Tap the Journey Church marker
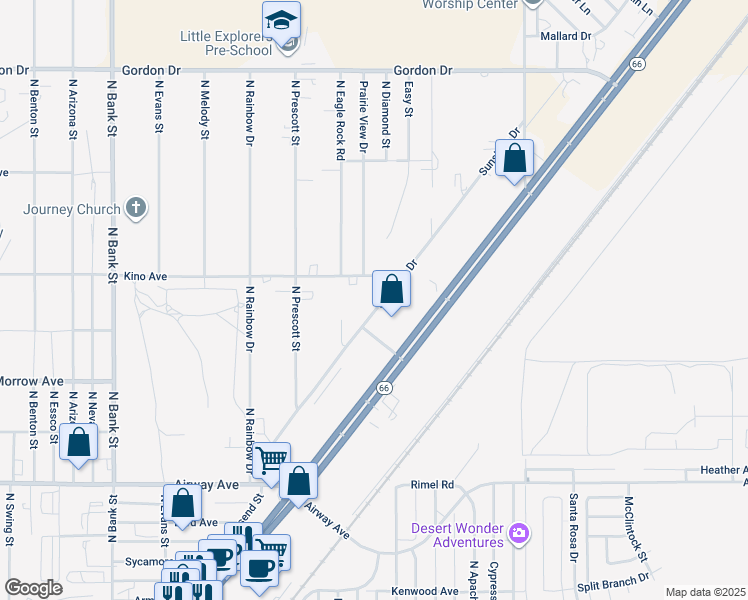The width and height of the screenshot is (748, 600). pos(138,209)
